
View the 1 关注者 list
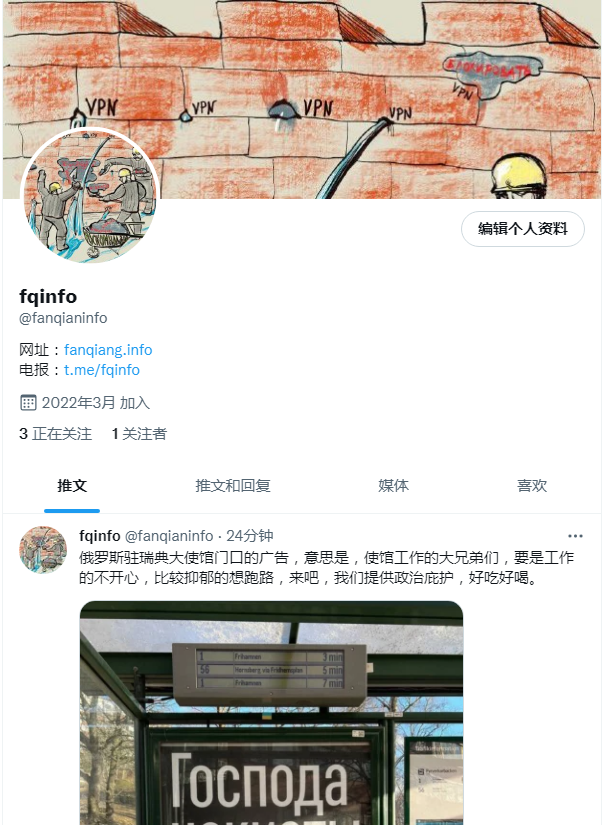click(x=139, y=434)
